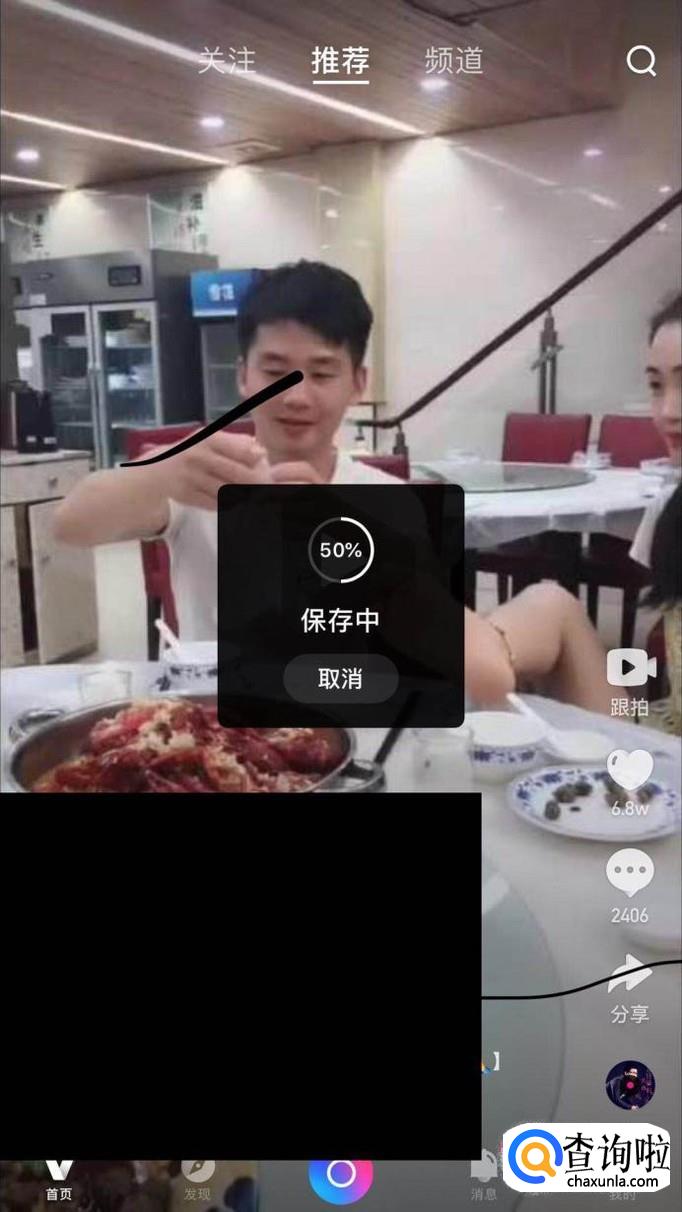Image resolution: width=682 pixels, height=1212 pixels.
Task: Open the 发现 tab
Action: point(198,1180)
